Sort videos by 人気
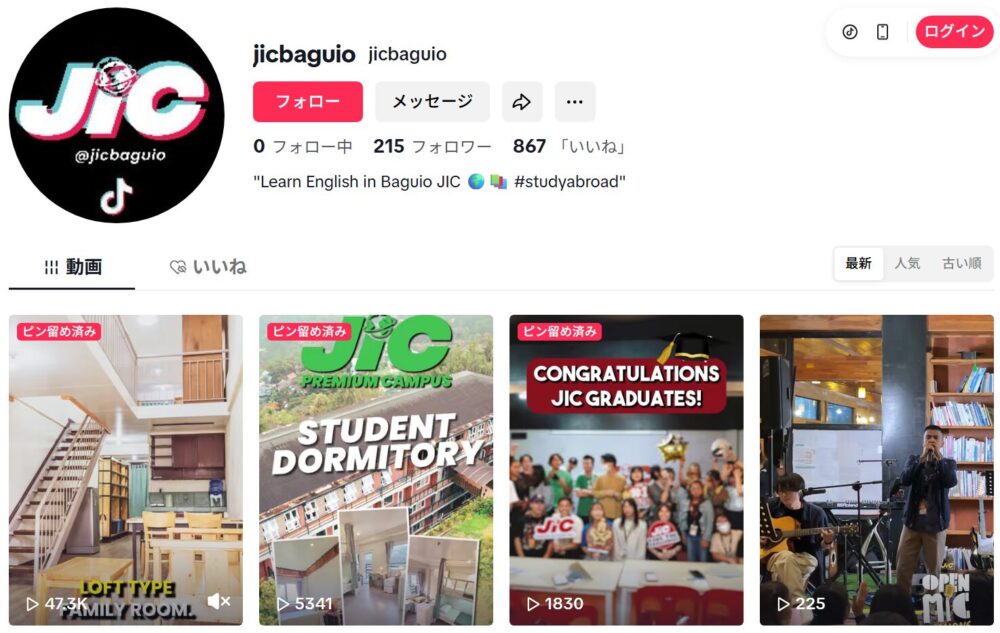1000x633 pixels. (907, 264)
